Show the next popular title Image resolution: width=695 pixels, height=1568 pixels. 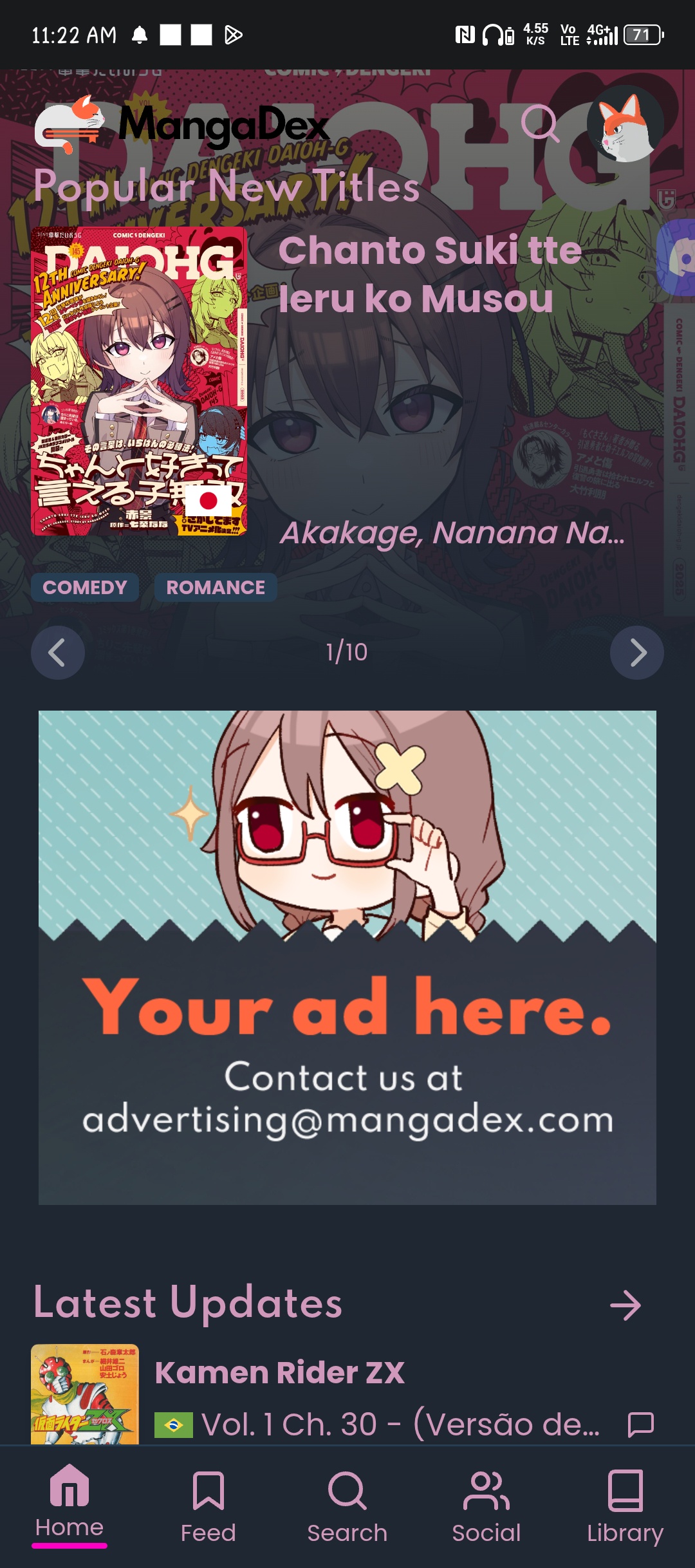(x=636, y=653)
